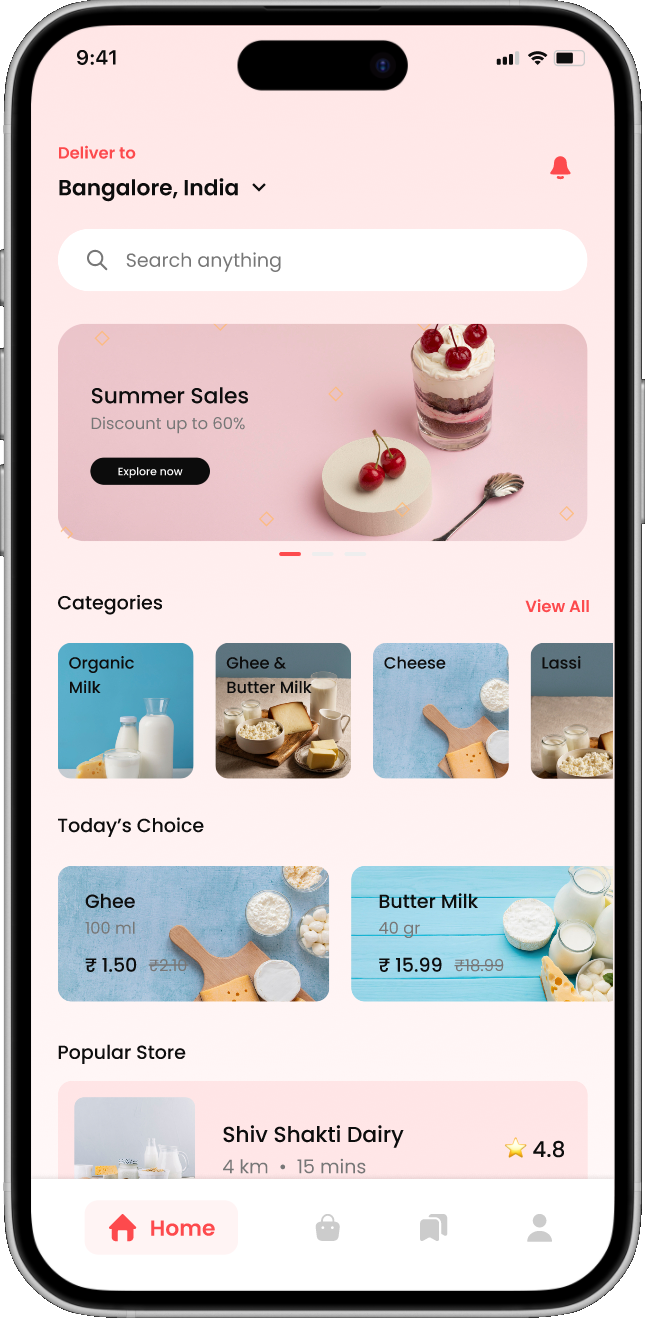Tap the Search anything field
The image size is (645, 1318).
pyautogui.click(x=322, y=260)
